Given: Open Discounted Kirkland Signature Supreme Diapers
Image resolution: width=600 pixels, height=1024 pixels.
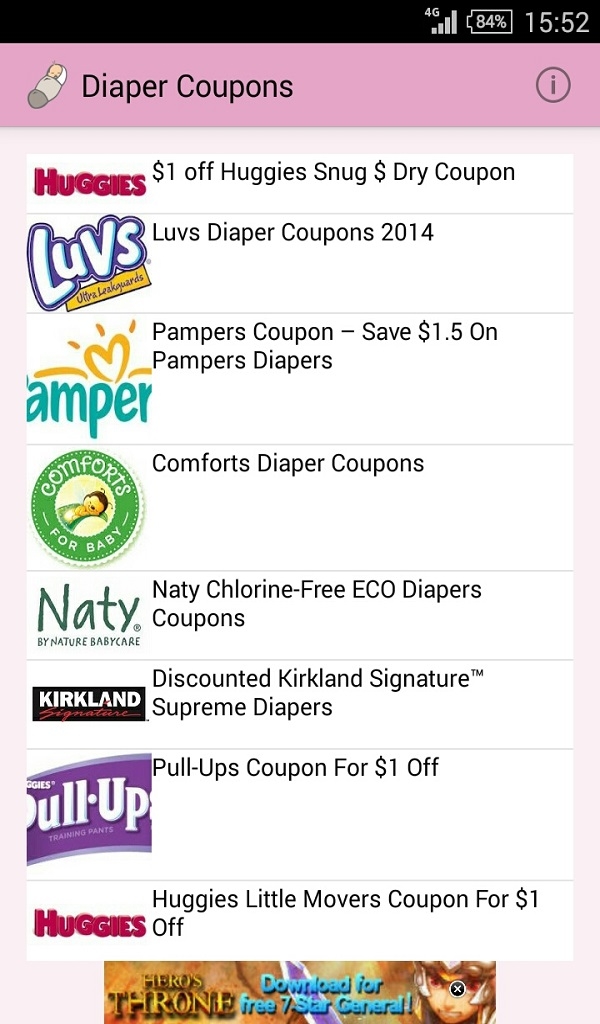Looking at the screenshot, I should [318, 693].
